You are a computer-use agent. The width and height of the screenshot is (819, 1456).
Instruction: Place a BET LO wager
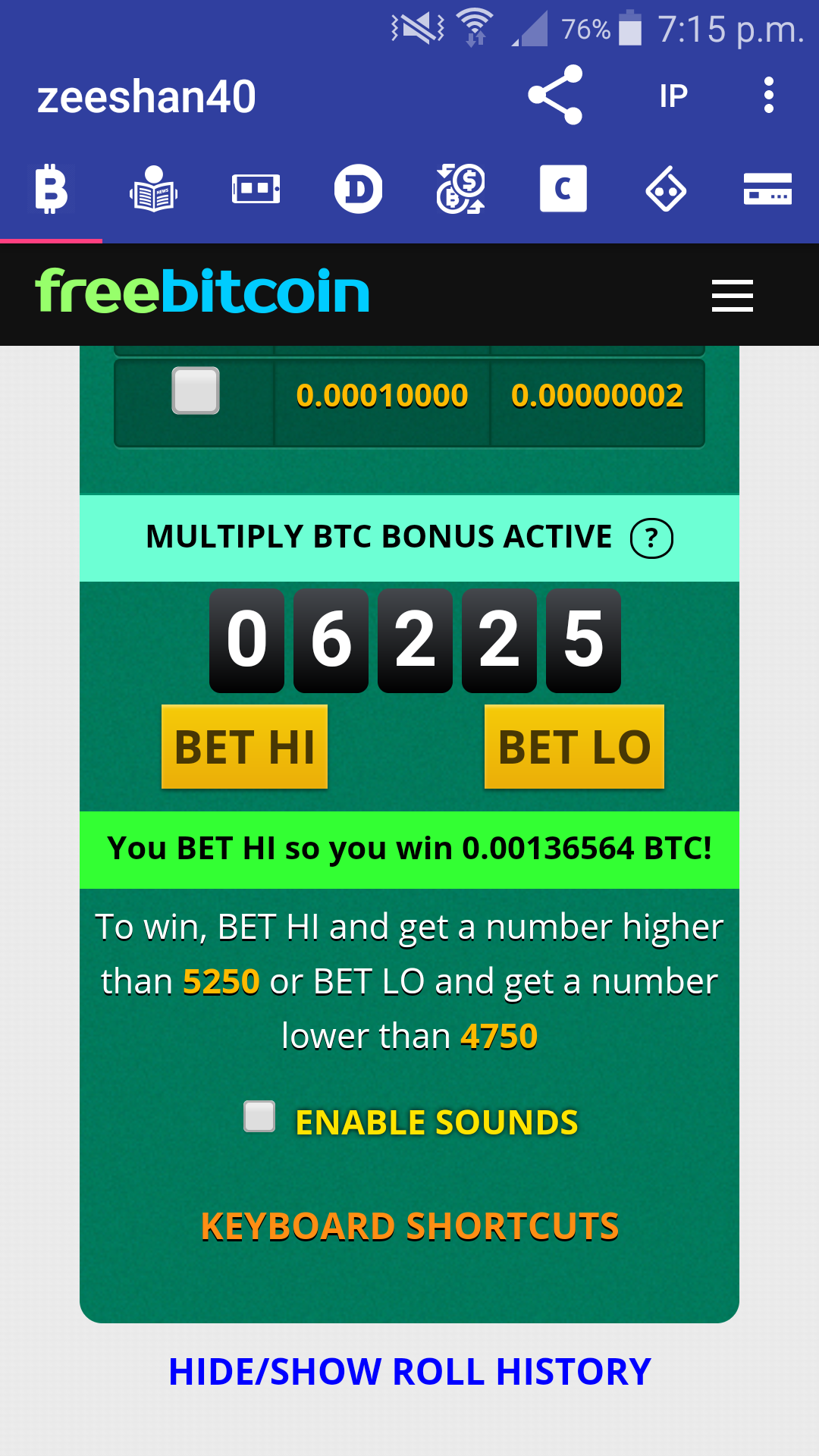(x=574, y=747)
